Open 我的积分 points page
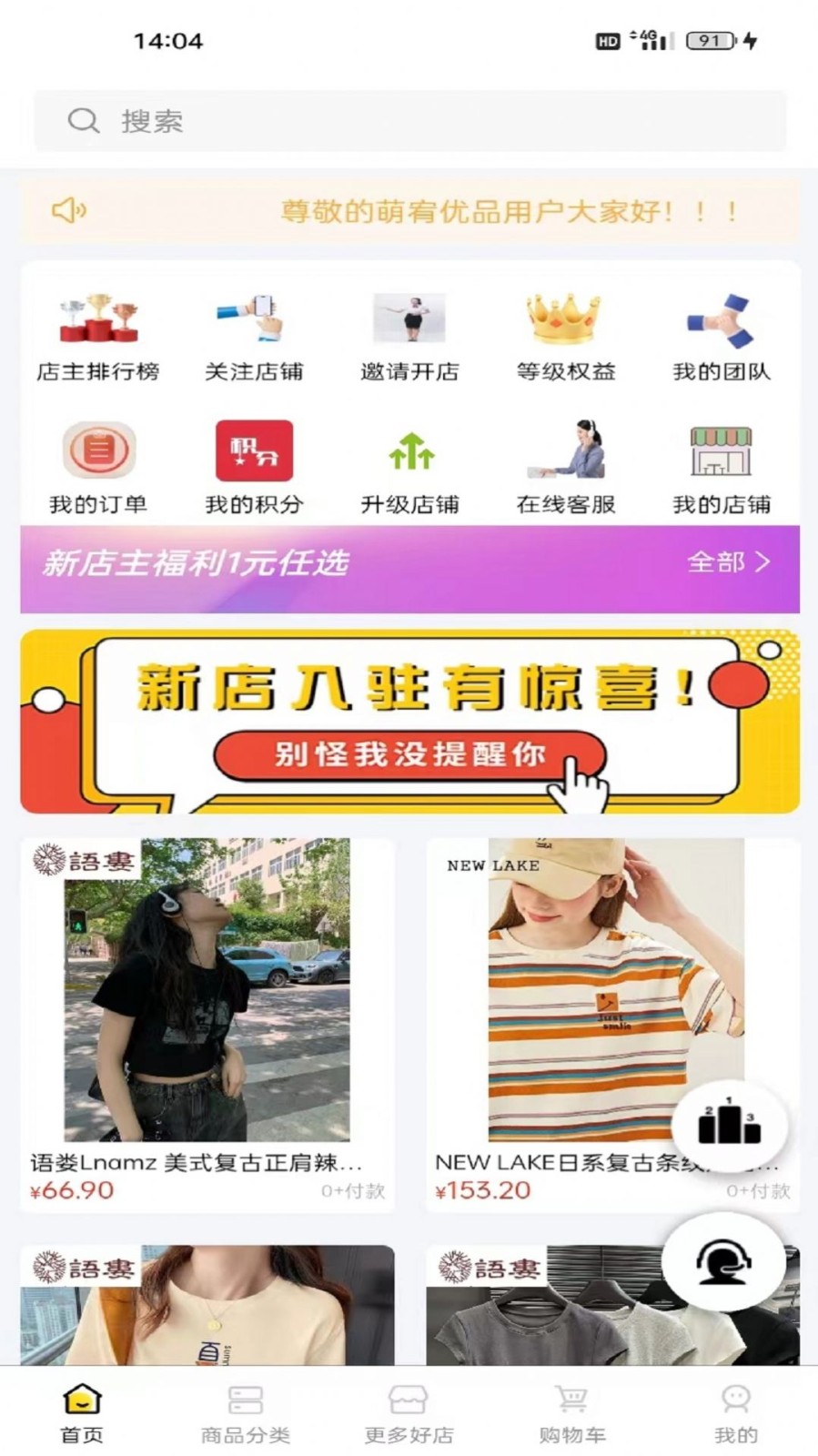The image size is (818, 1456). point(254,468)
